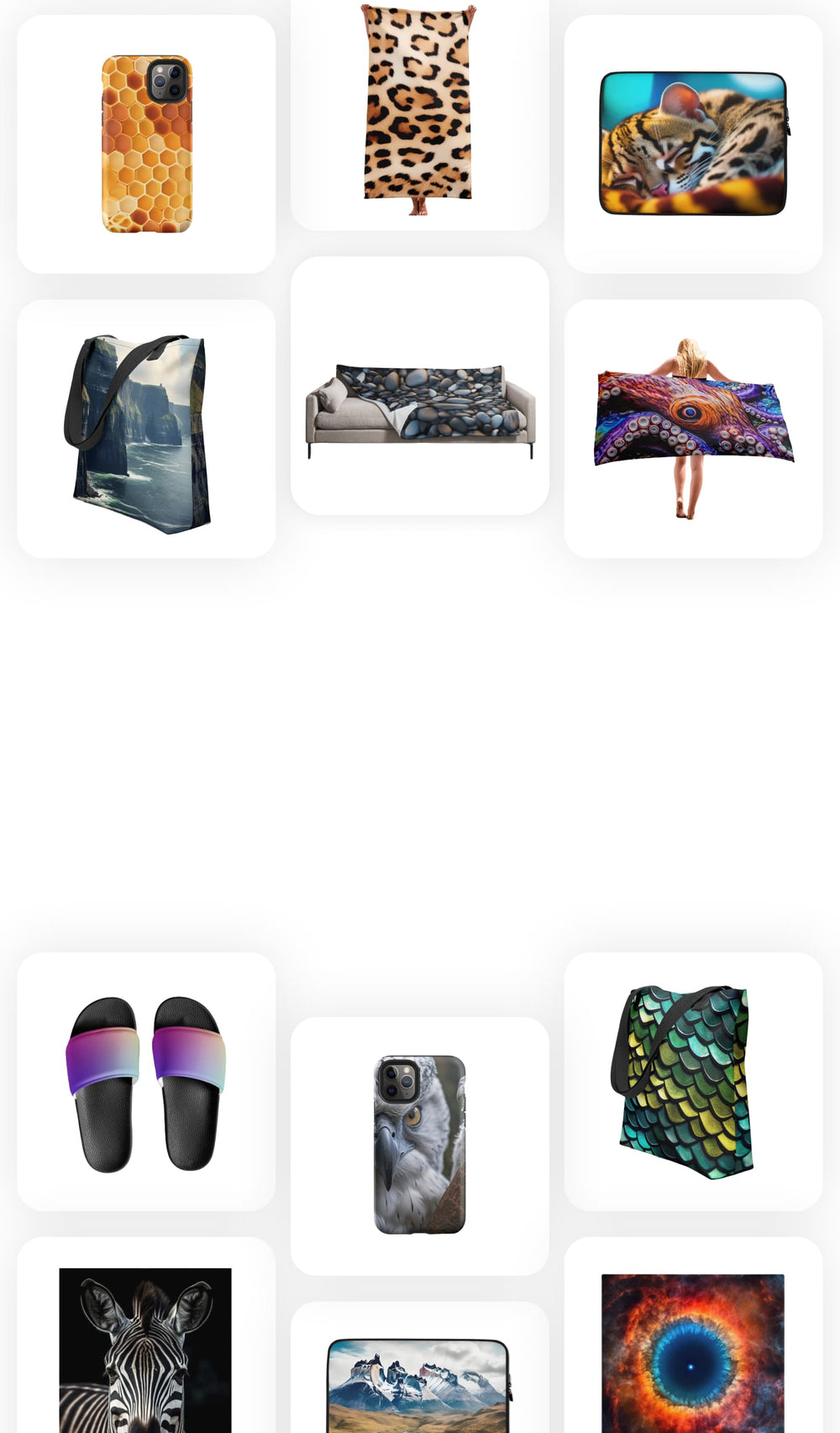
Task: Open the sleeping wild cat laptop sleeve
Action: 693,144
